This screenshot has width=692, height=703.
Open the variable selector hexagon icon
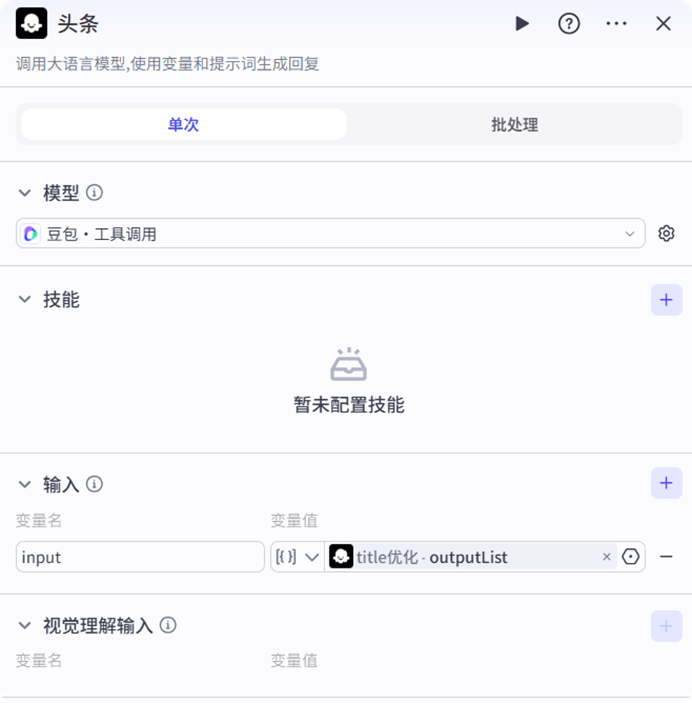[630, 557]
